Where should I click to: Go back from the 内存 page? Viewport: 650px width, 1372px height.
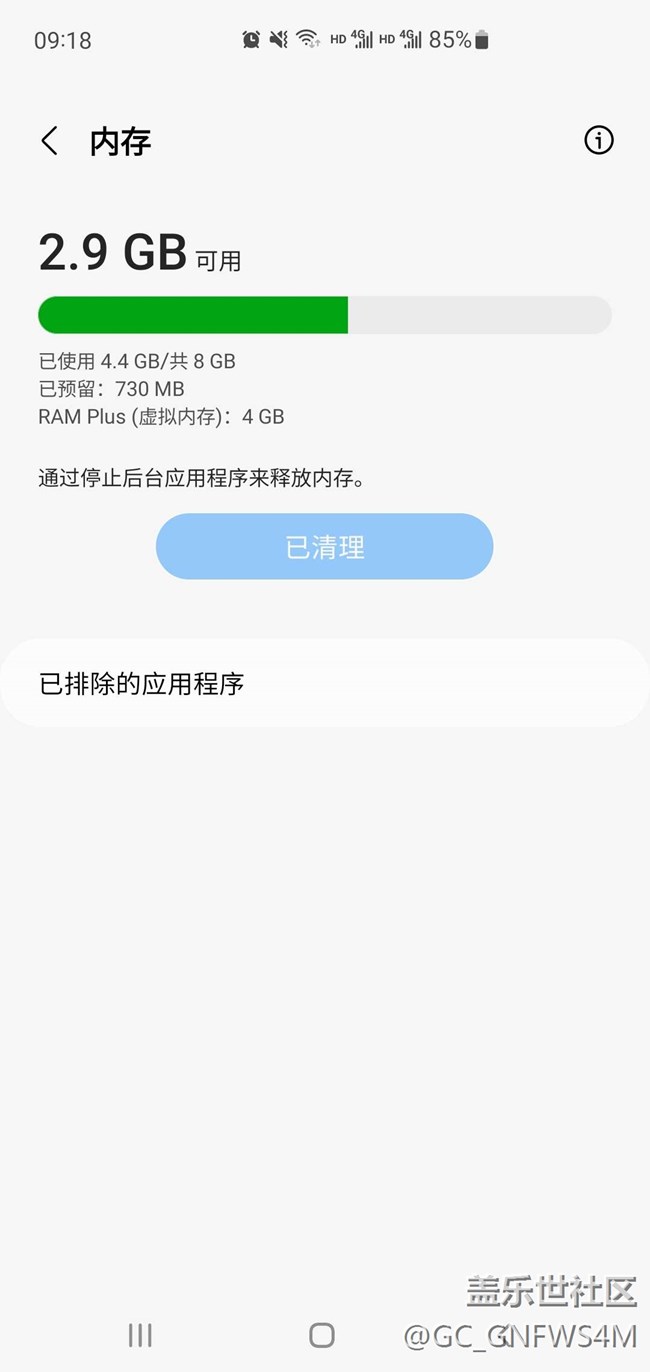(49, 141)
